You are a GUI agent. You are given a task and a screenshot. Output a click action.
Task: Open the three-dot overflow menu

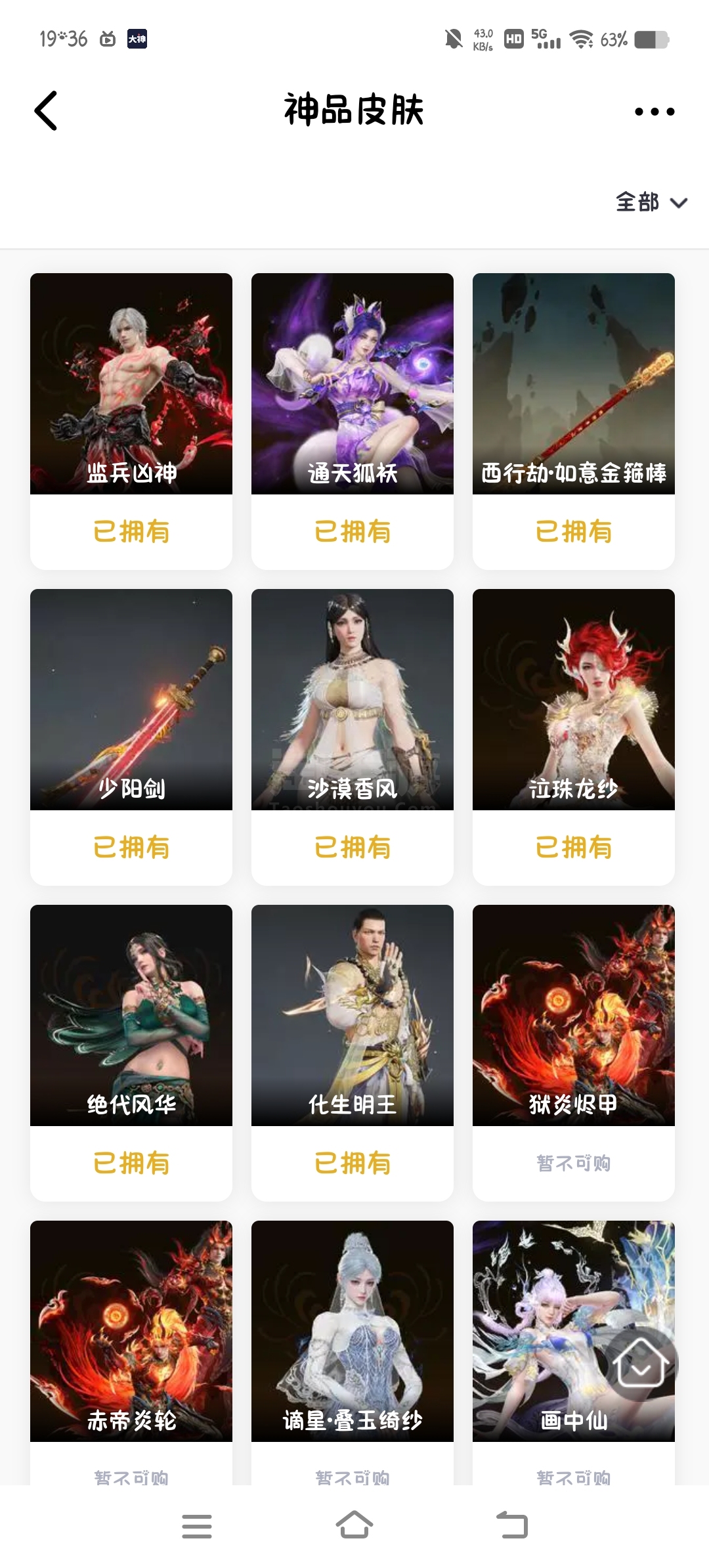pos(654,112)
